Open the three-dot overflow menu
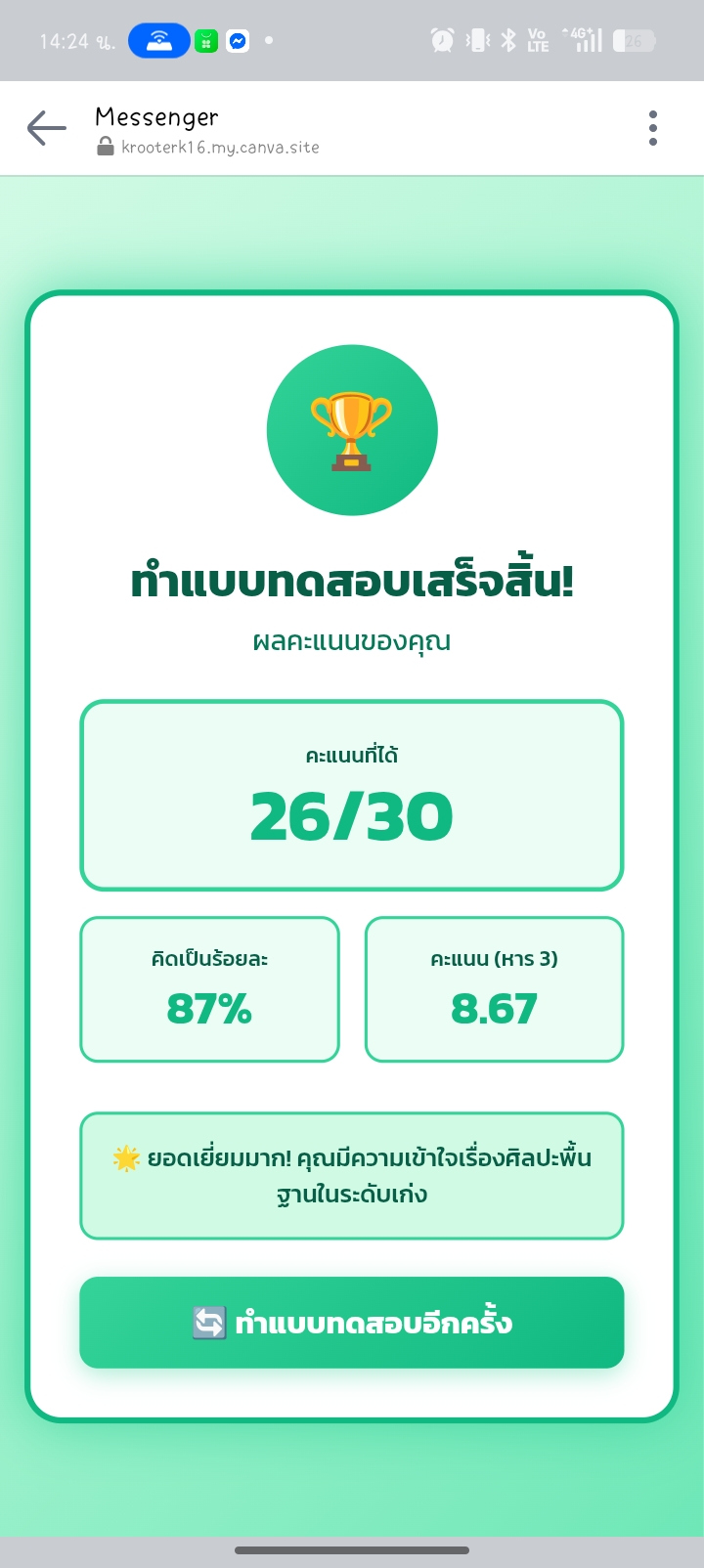The image size is (704, 1568). click(652, 128)
